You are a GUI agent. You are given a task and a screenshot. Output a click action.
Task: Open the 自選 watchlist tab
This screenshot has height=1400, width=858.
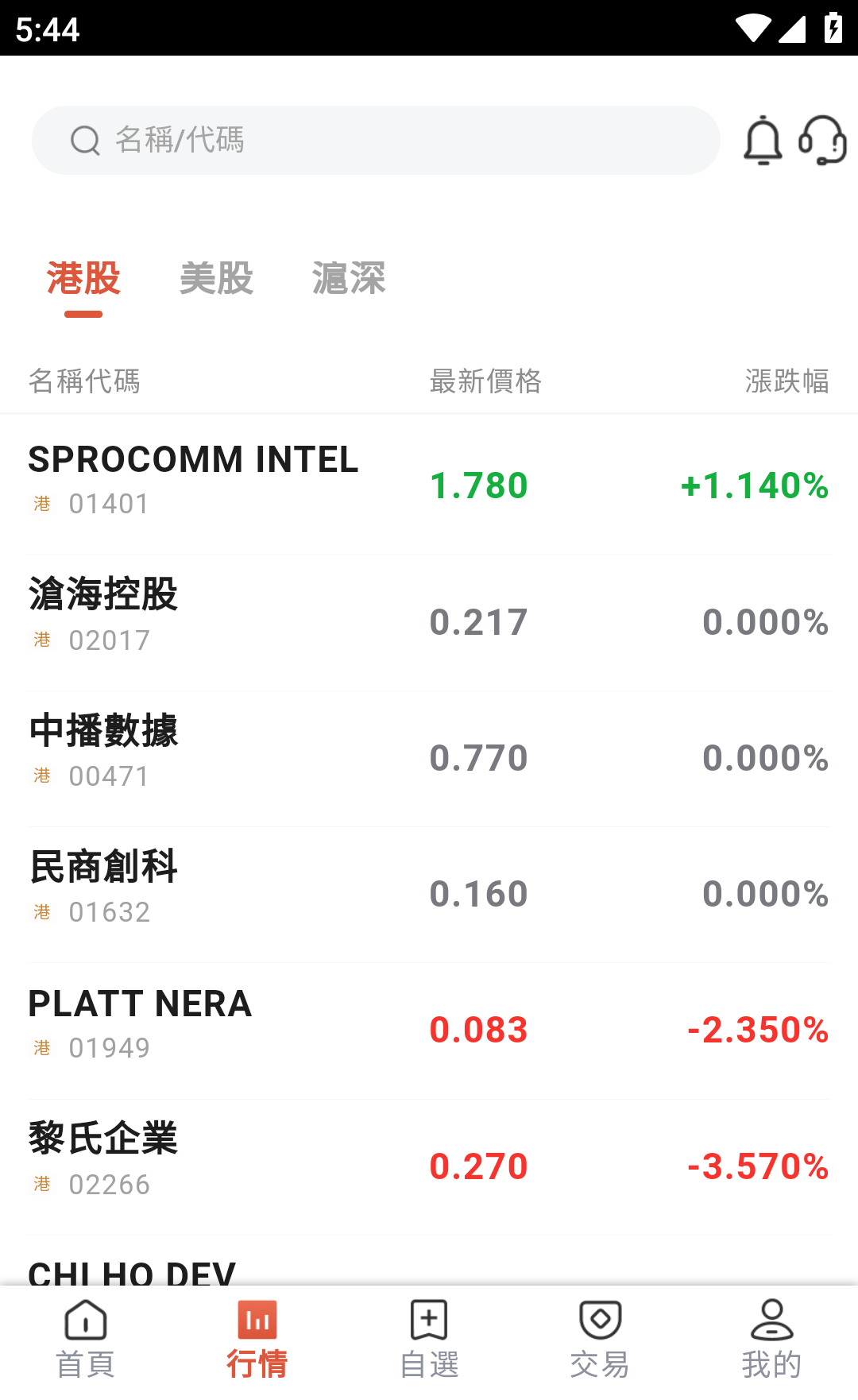pos(429,1341)
